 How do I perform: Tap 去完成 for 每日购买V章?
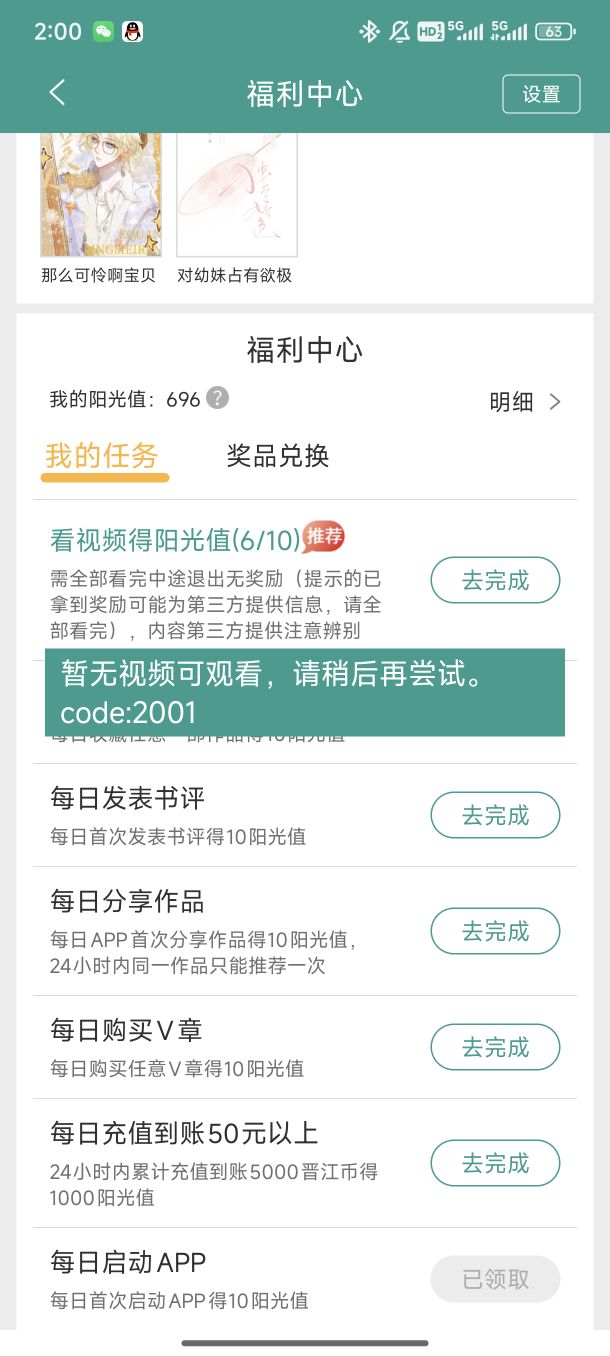495,1048
